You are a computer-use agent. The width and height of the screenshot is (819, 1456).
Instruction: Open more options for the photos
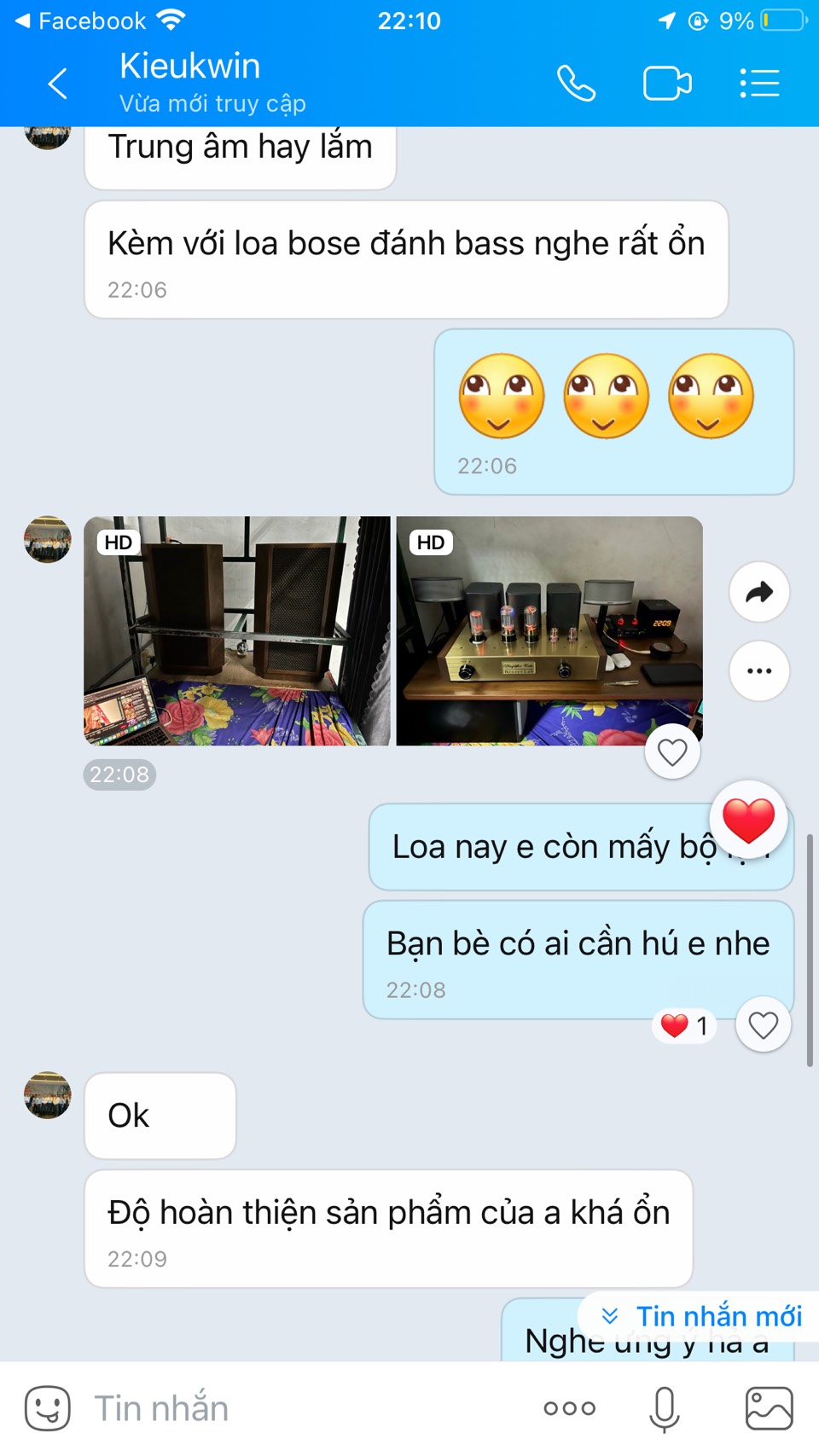[759, 670]
